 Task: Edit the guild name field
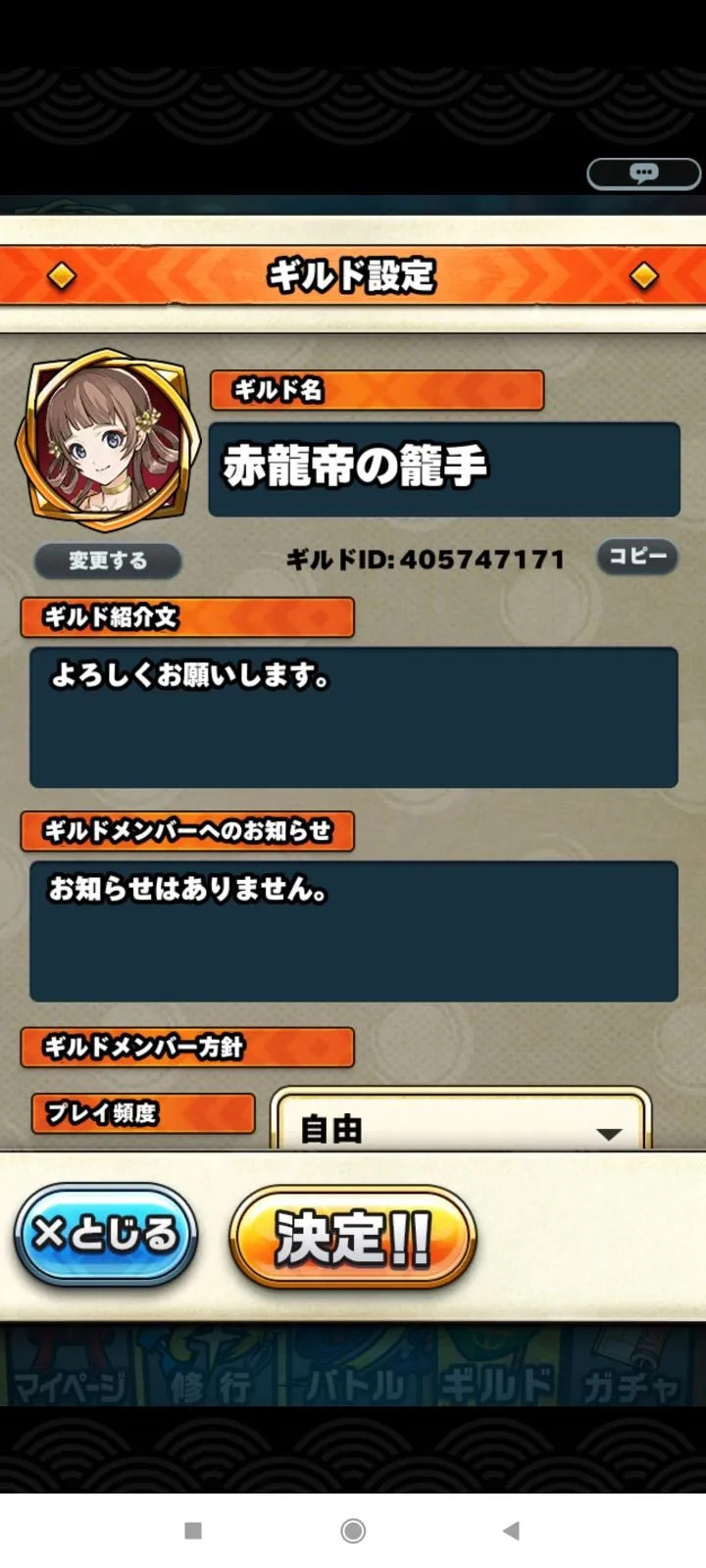pyautogui.click(x=443, y=468)
